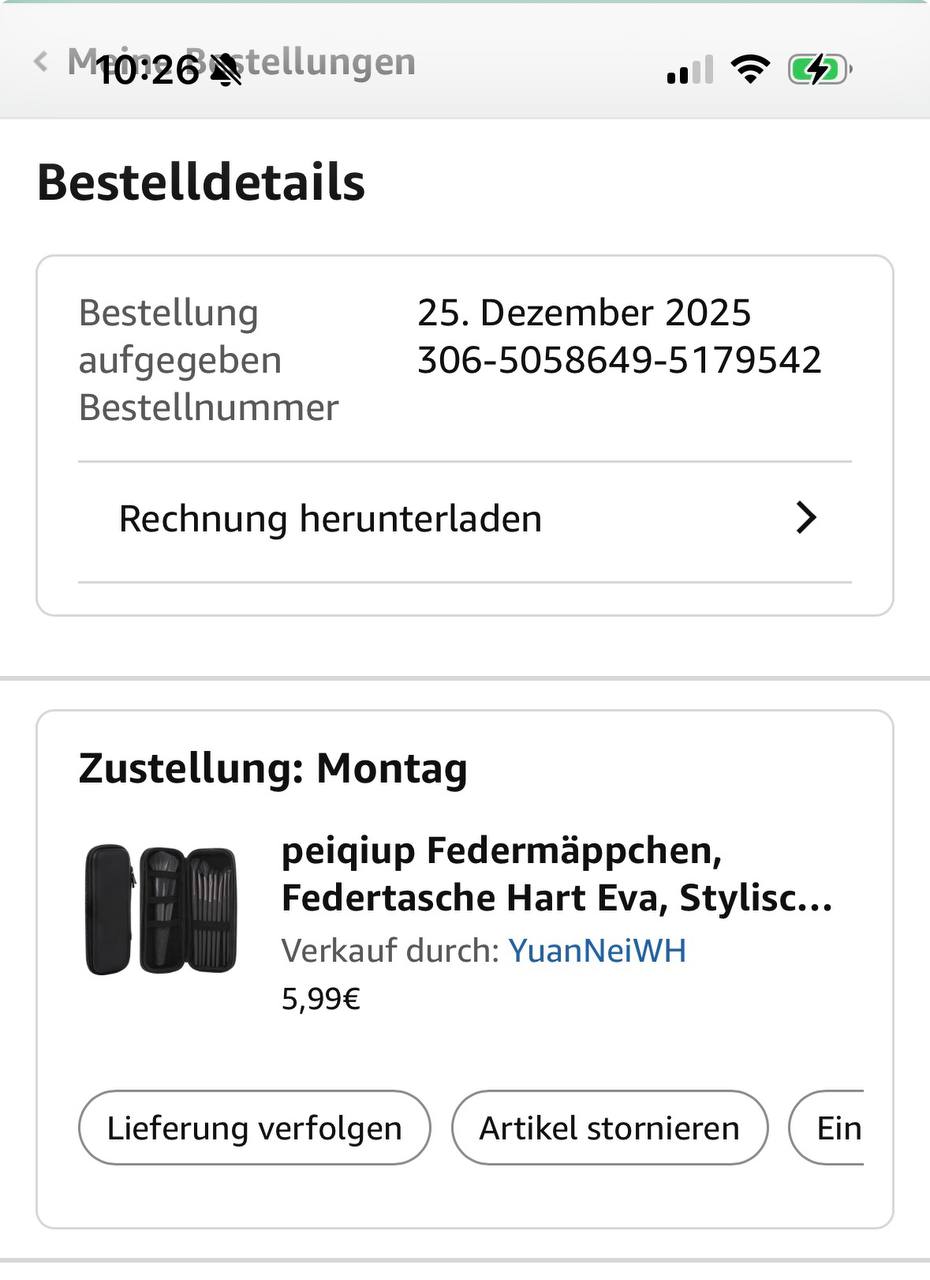This screenshot has width=930, height=1280.
Task: Open the peiqiup Federmäppchen product title
Action: [x=556, y=875]
